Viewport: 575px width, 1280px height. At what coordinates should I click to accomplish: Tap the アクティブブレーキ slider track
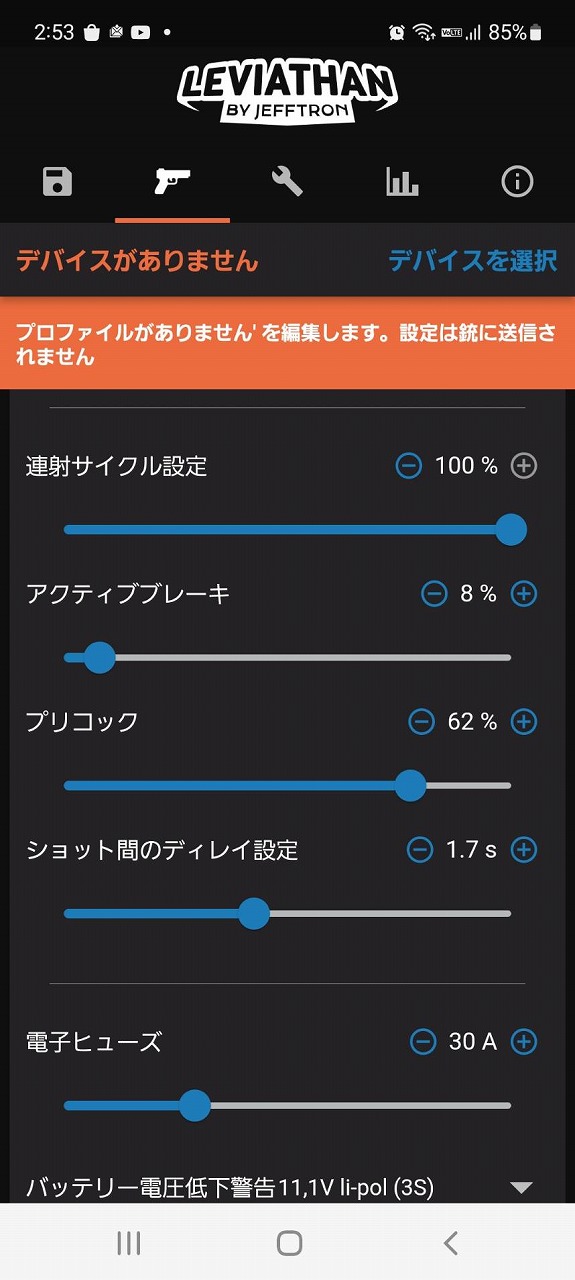pyautogui.click(x=287, y=658)
